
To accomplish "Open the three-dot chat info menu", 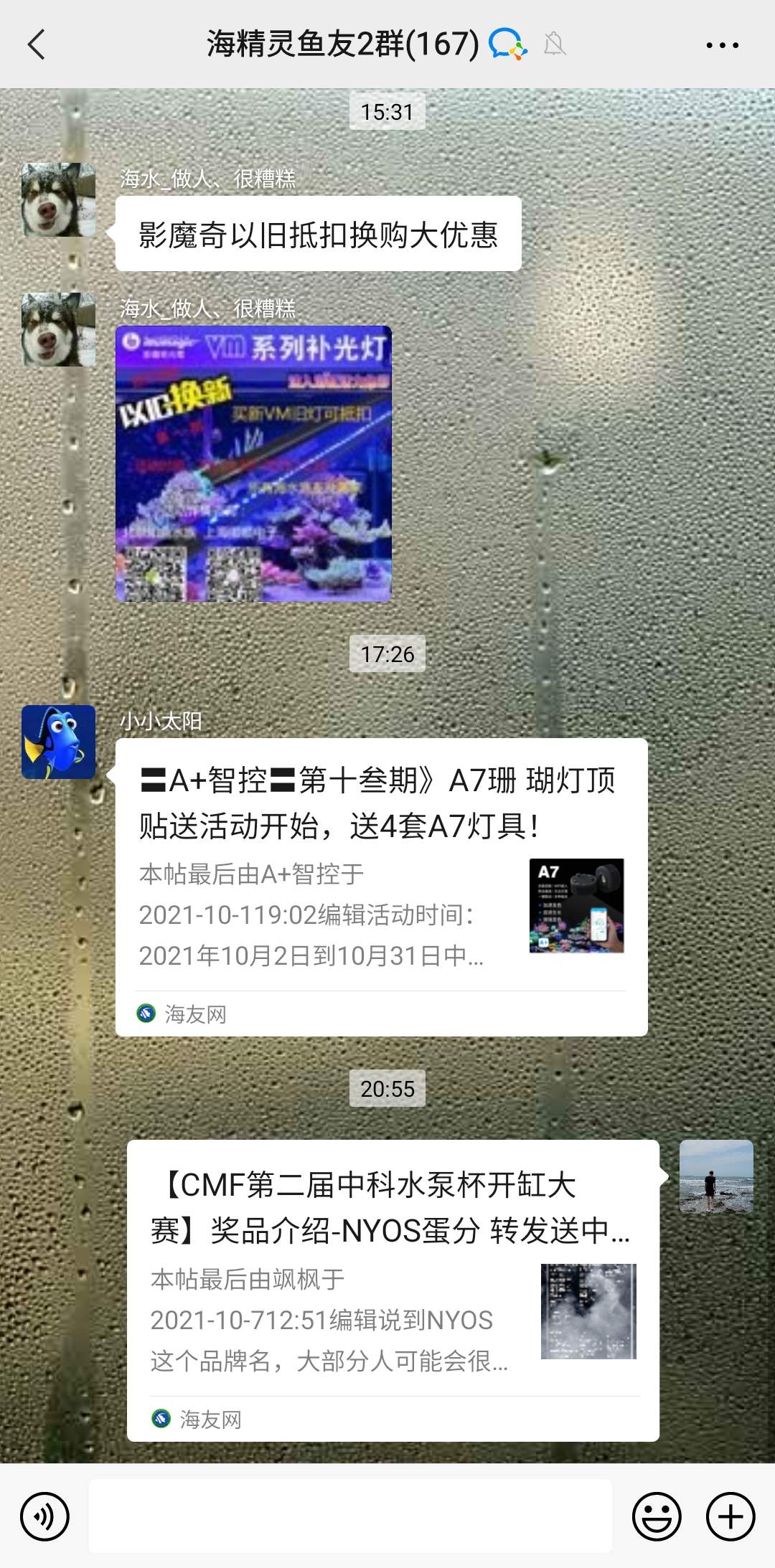I will click(x=721, y=45).
